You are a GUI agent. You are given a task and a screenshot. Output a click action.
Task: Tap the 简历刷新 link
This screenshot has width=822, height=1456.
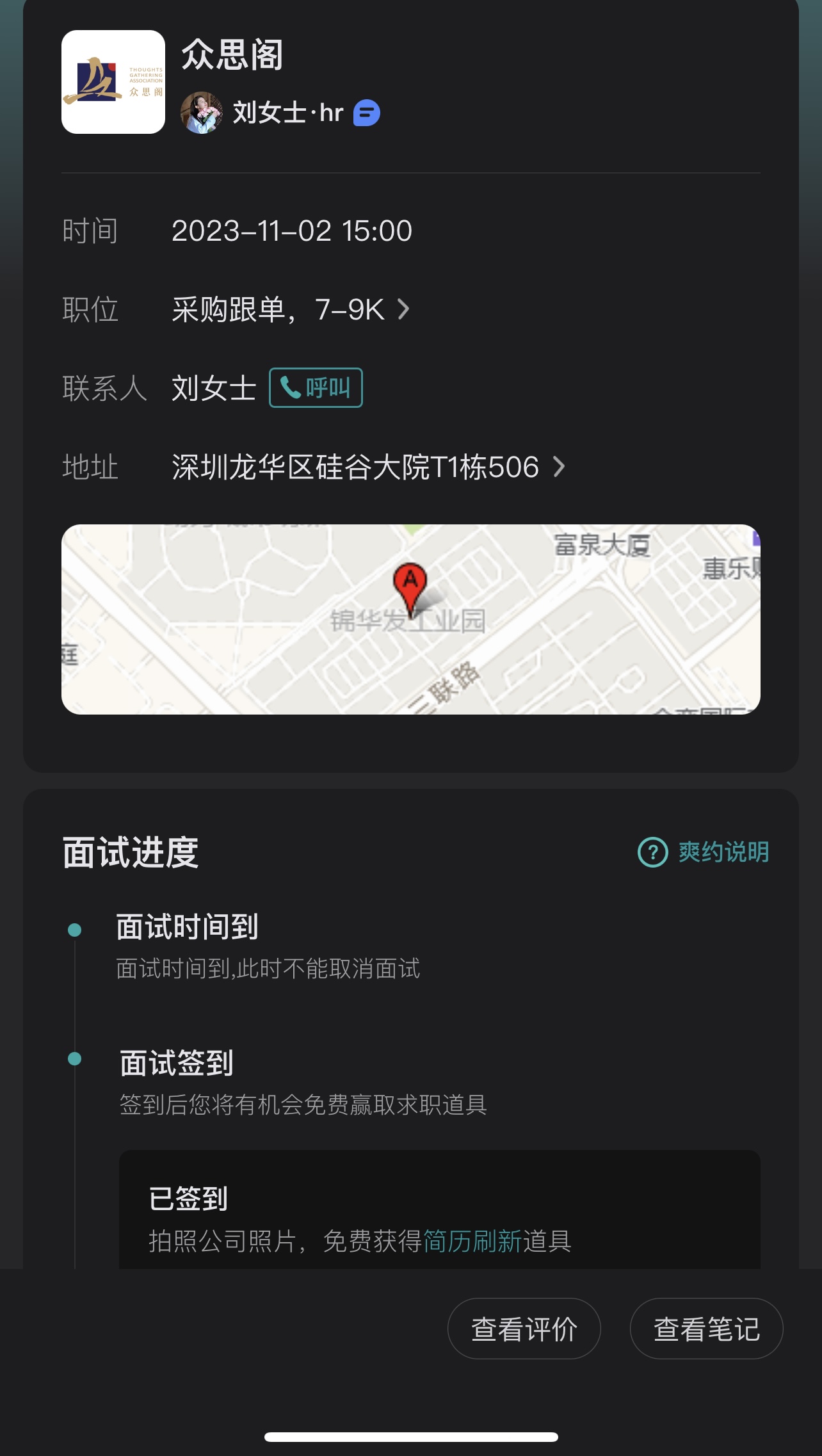point(472,1241)
